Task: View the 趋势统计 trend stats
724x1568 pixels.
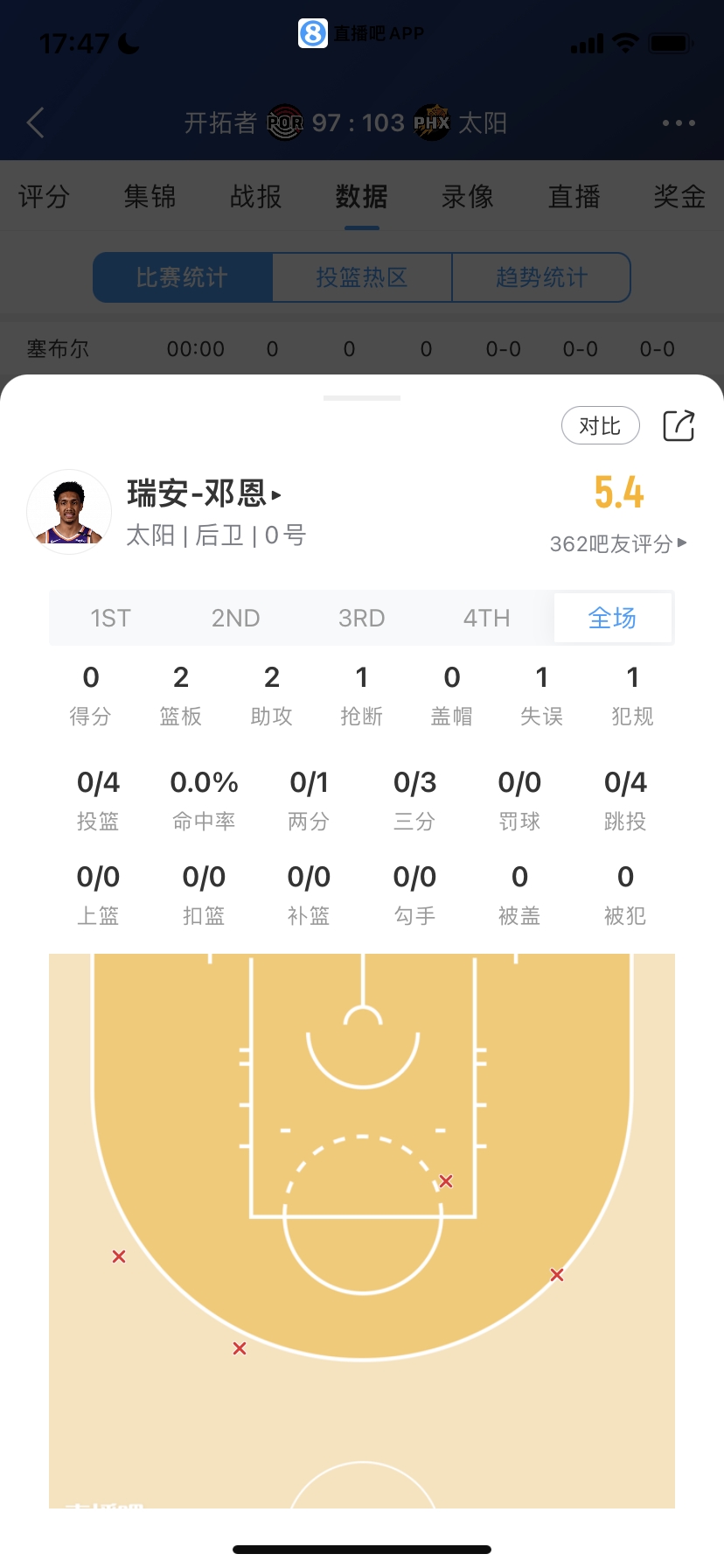Action: coord(541,278)
